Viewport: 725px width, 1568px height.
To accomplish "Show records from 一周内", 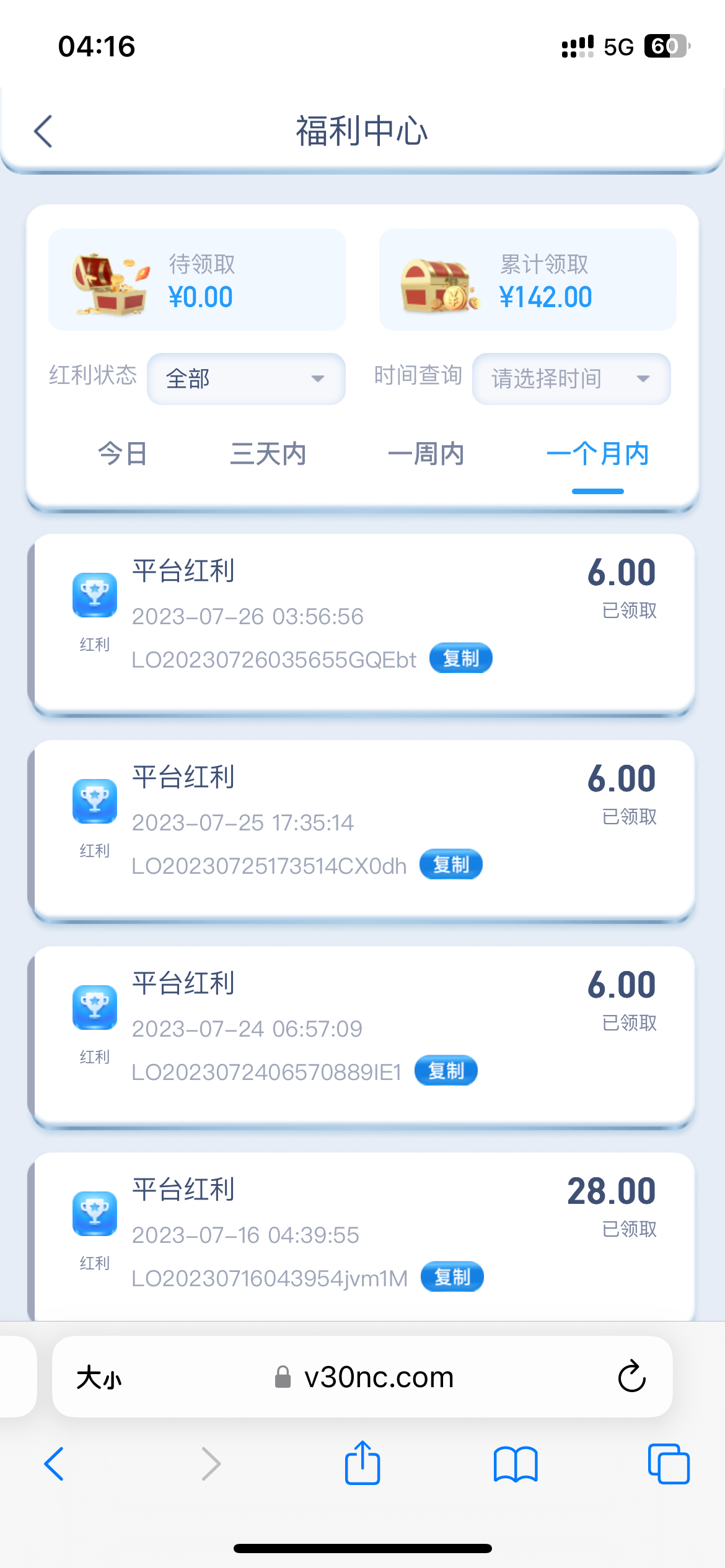I will [426, 454].
